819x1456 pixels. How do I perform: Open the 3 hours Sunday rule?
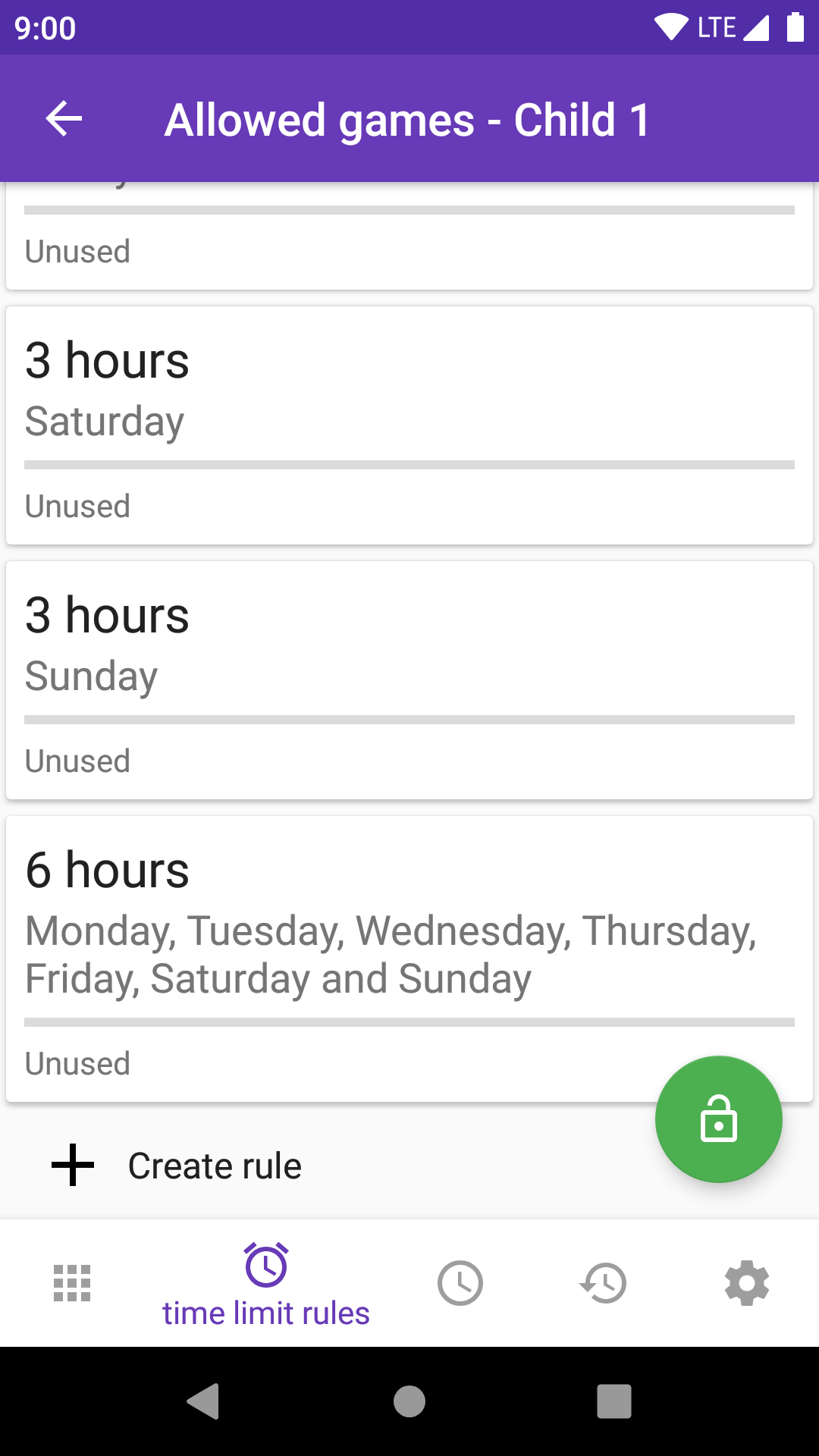coord(409,679)
